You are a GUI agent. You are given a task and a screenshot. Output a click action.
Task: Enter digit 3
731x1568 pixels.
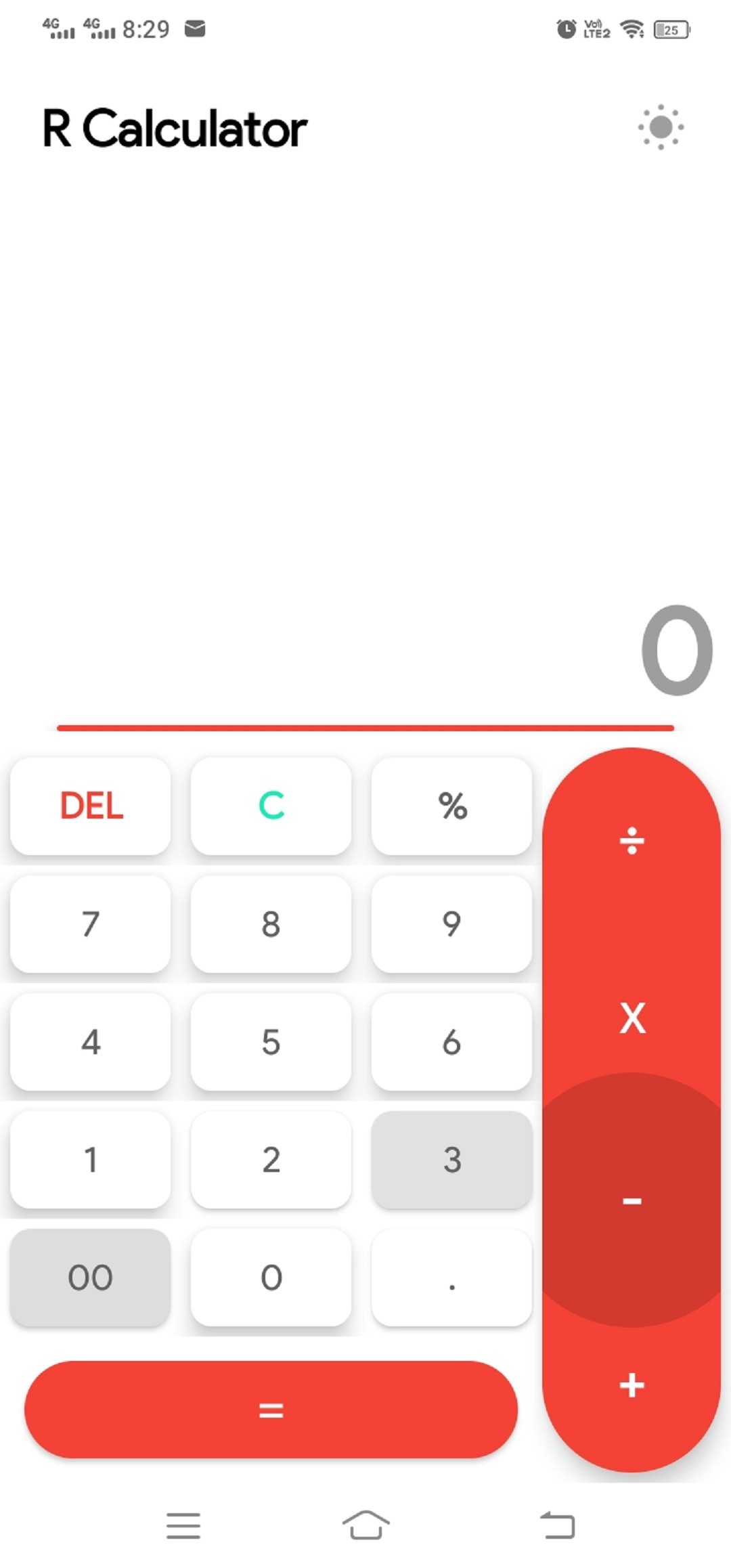tap(452, 1160)
